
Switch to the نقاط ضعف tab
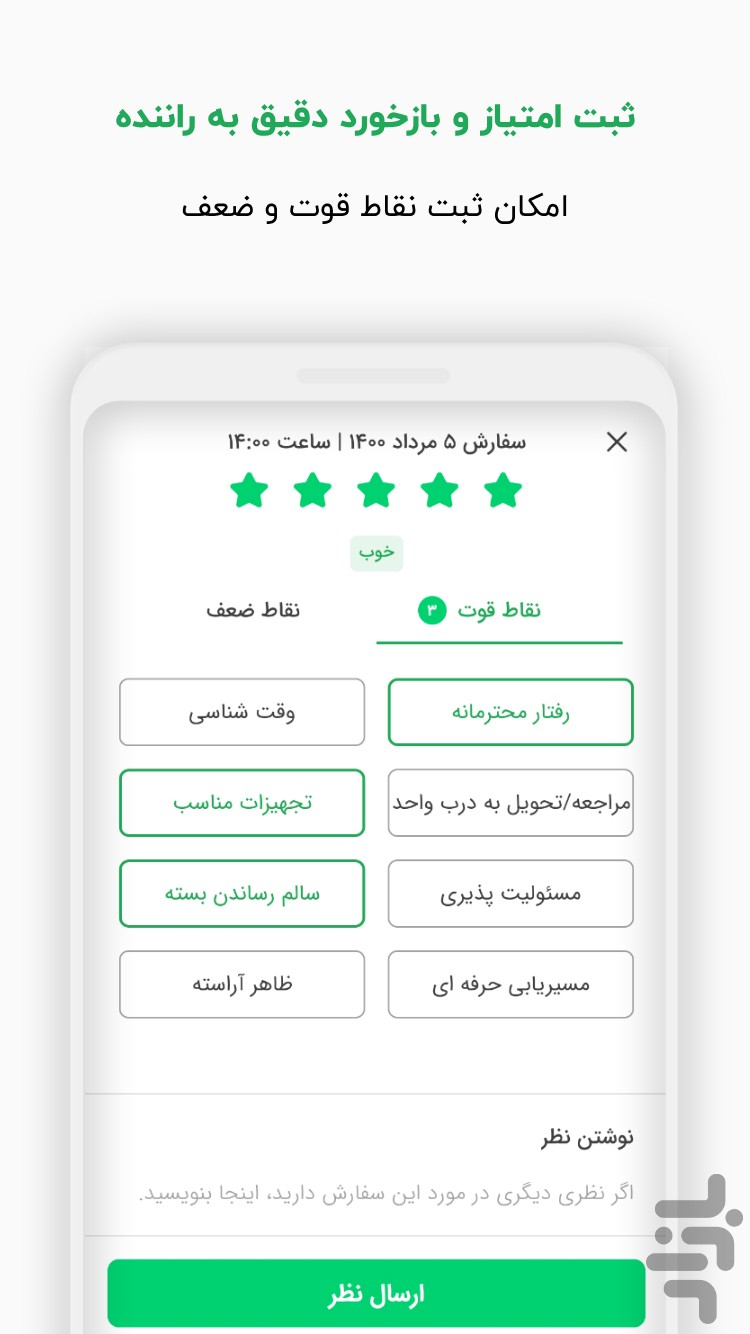tap(254, 610)
